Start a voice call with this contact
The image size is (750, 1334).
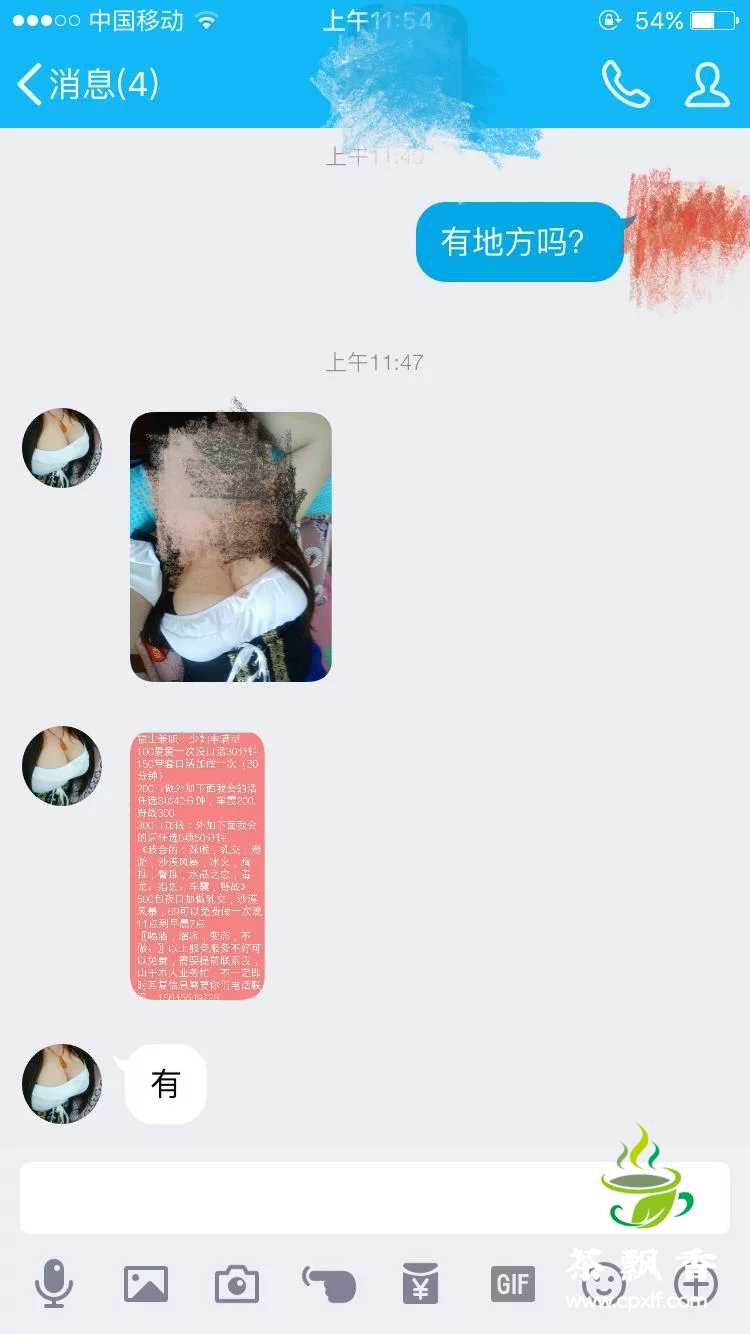[x=626, y=84]
